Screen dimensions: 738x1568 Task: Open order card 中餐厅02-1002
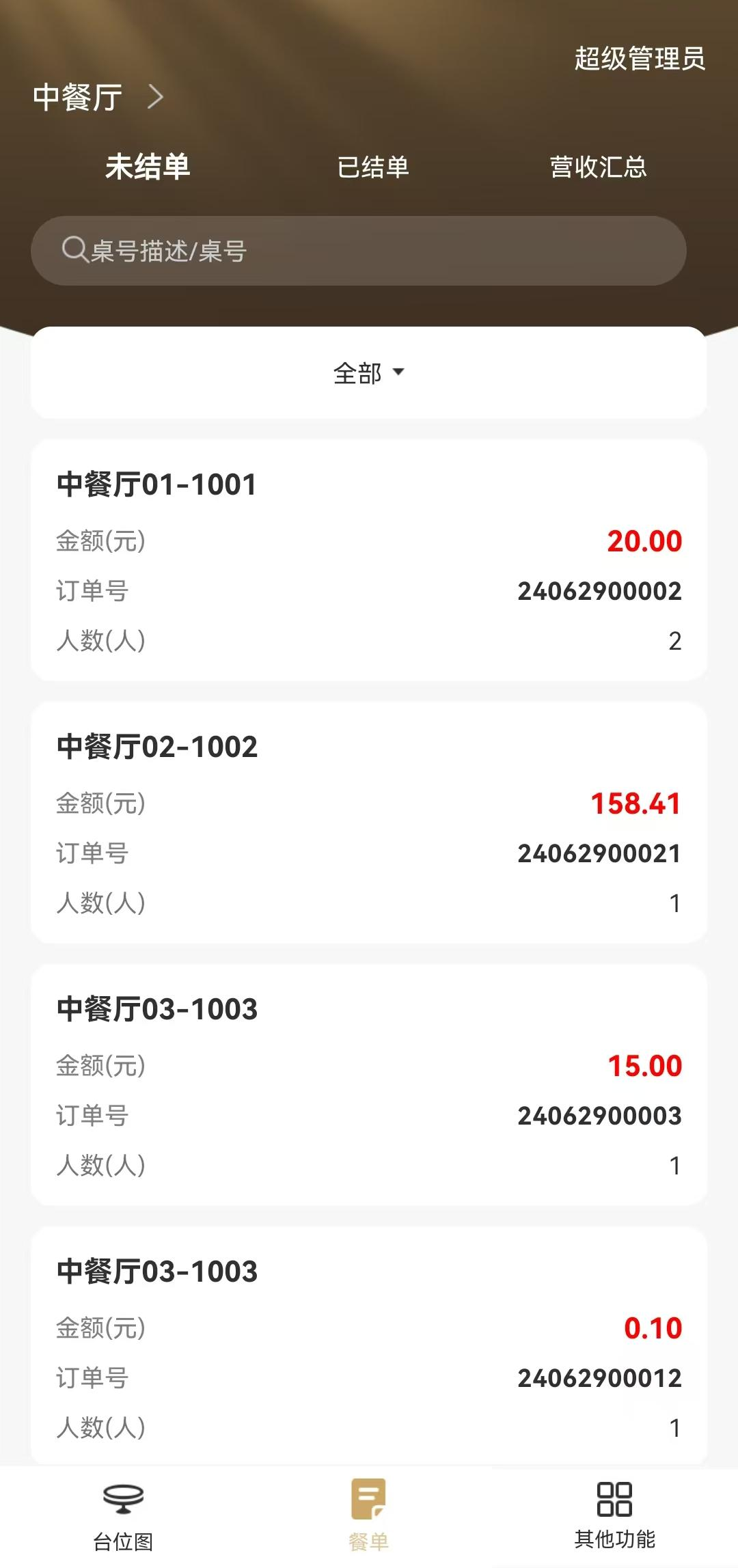pos(369,823)
